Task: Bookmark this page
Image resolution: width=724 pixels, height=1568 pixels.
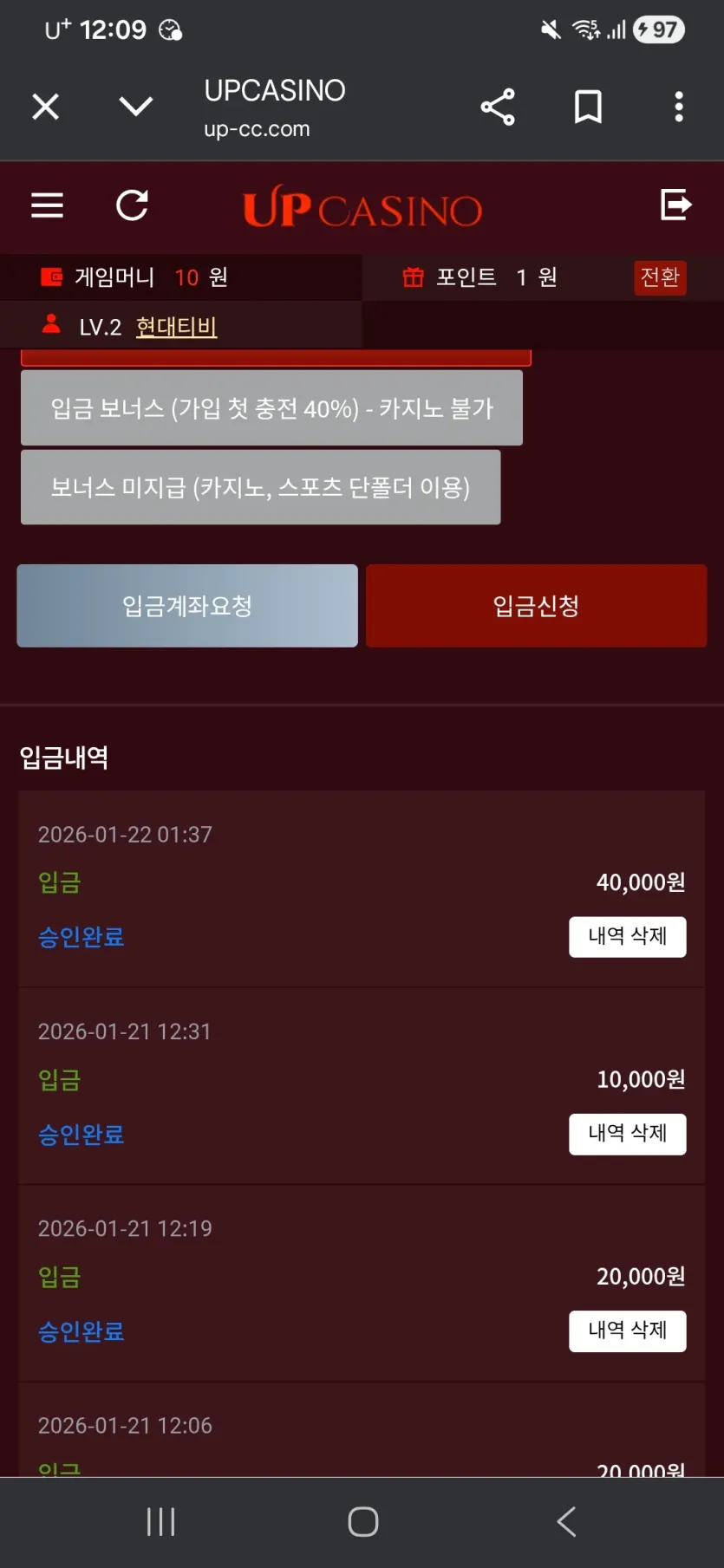Action: 589,107
